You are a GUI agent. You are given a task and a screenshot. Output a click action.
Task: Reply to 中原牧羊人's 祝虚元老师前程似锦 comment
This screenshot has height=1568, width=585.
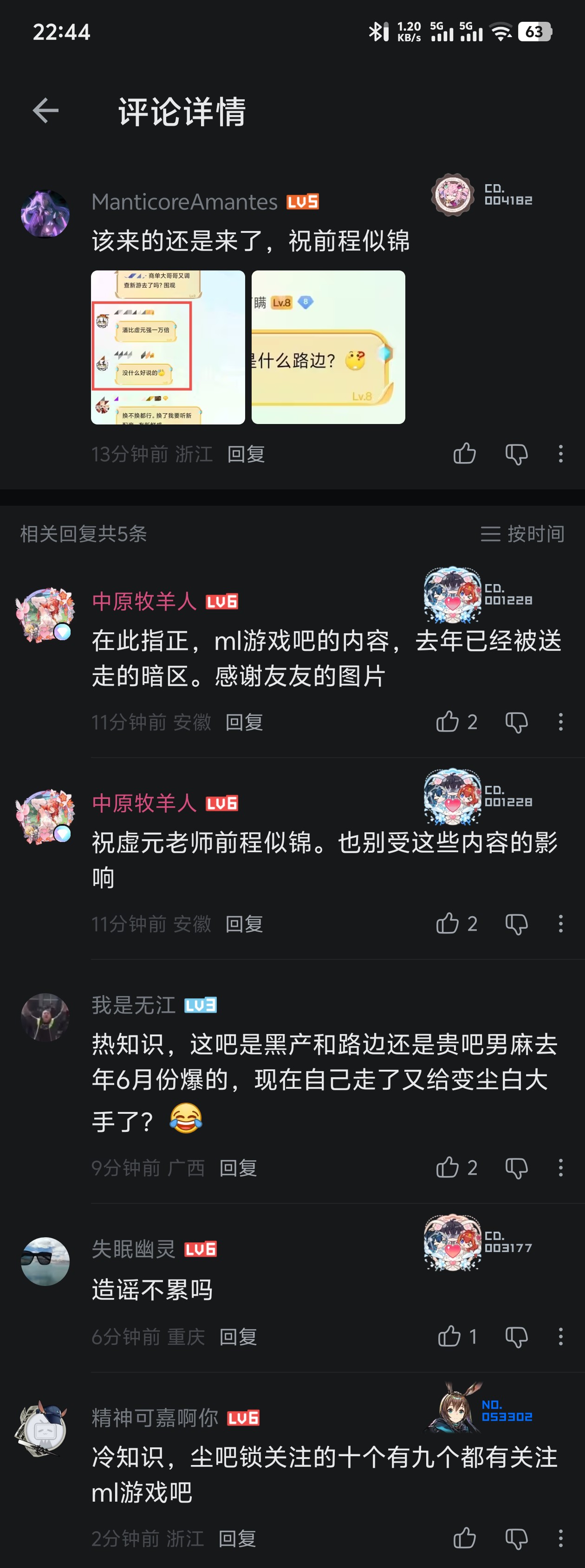[x=244, y=924]
